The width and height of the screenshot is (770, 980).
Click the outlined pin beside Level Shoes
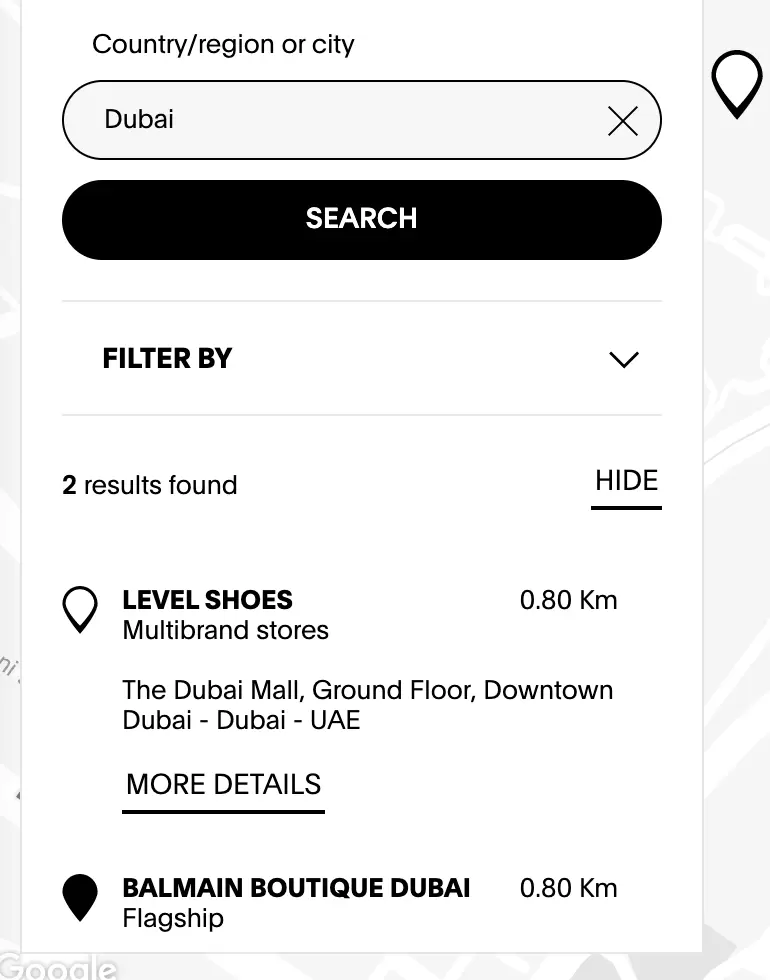80,609
